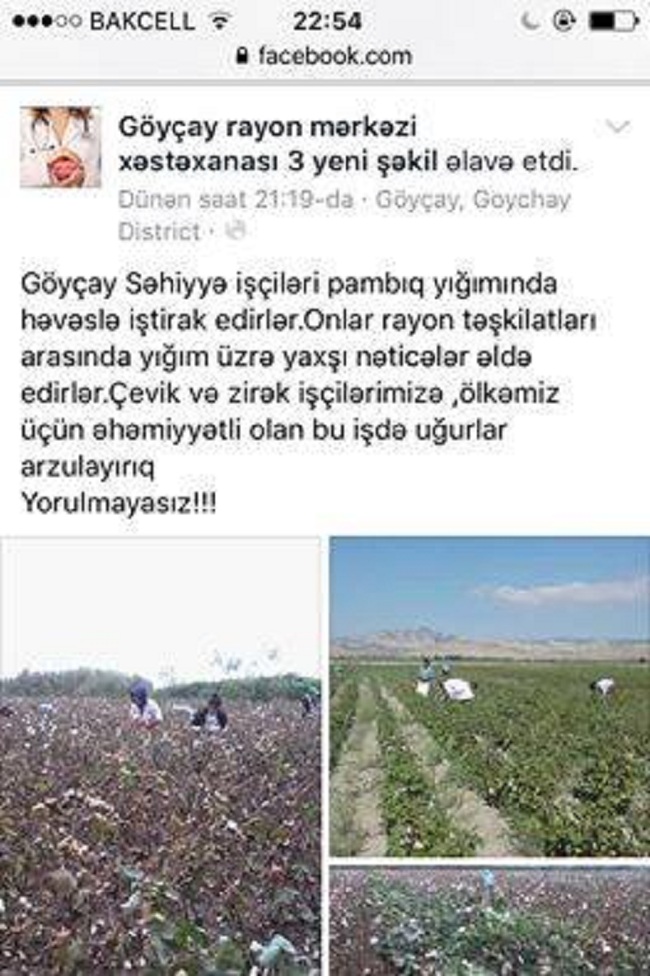The width and height of the screenshot is (650, 976).
Task: Expand the post options chevron
Action: (619, 126)
